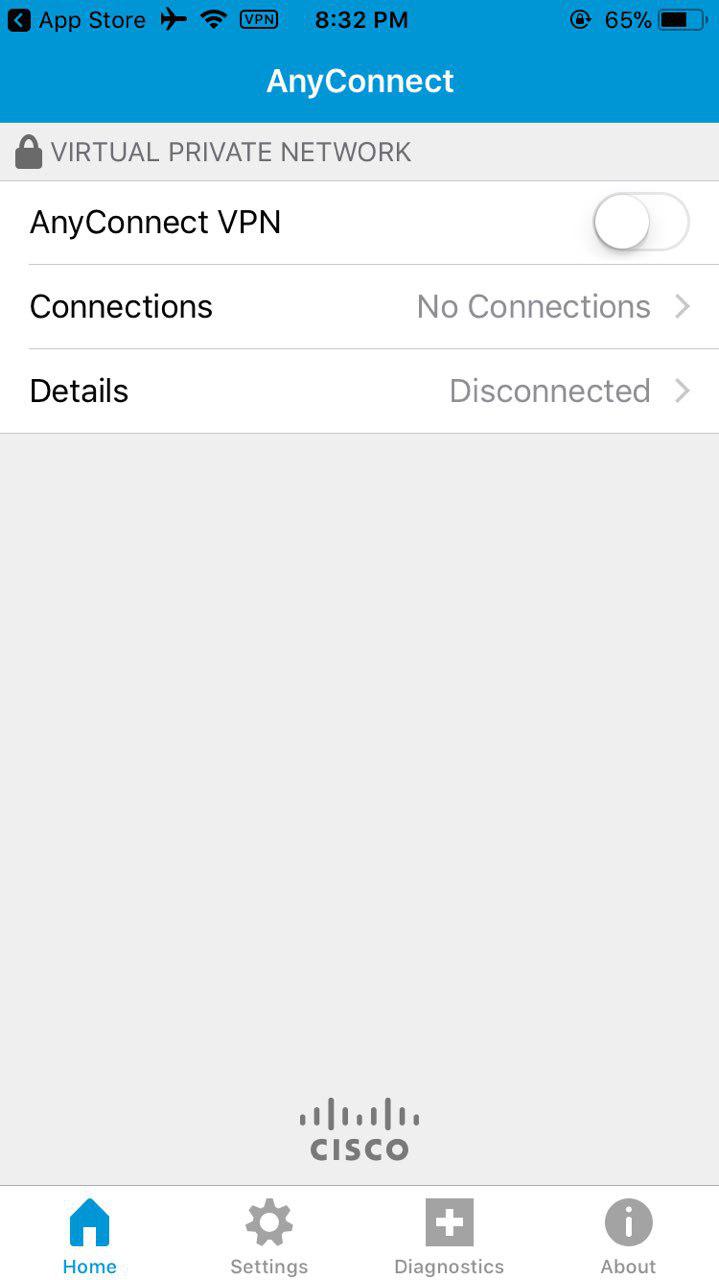
Task: Return to App Store via back link
Action: pos(76,20)
